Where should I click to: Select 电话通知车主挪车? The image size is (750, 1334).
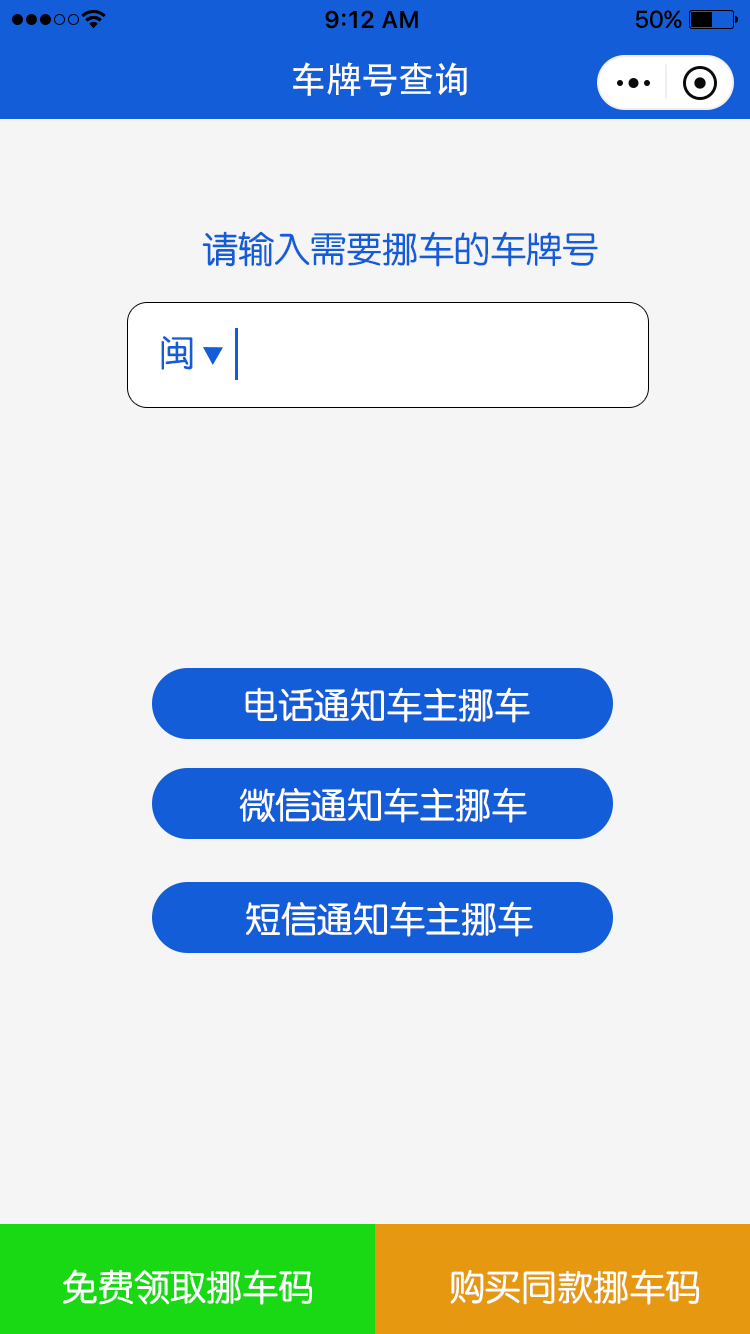(x=382, y=704)
